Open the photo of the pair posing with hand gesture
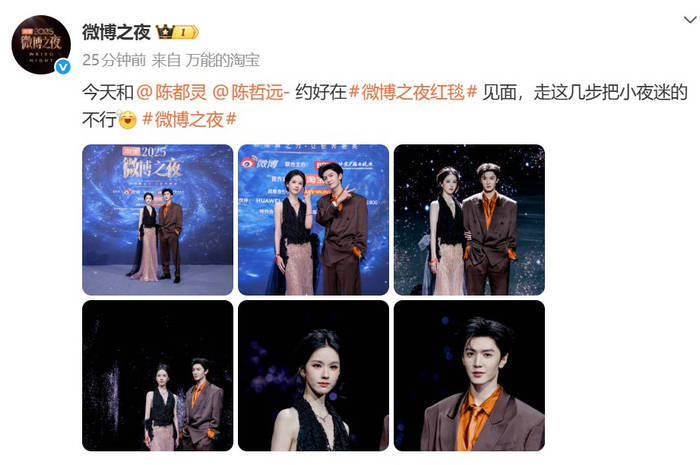 tap(313, 219)
